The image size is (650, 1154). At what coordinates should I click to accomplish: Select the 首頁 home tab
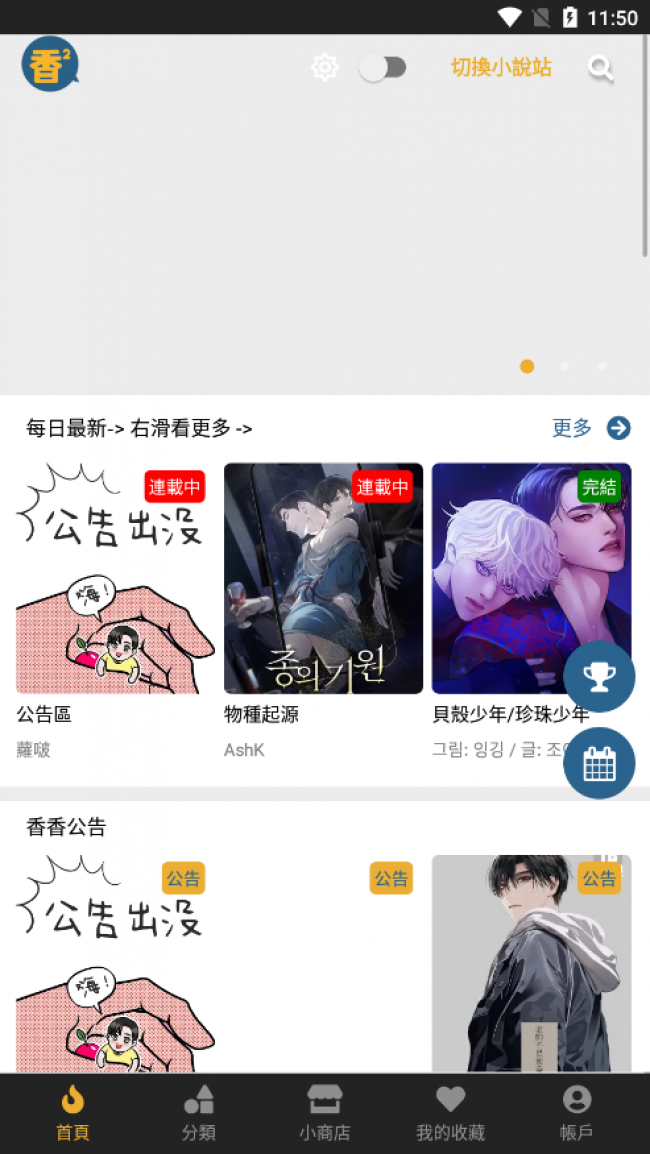click(x=72, y=1113)
